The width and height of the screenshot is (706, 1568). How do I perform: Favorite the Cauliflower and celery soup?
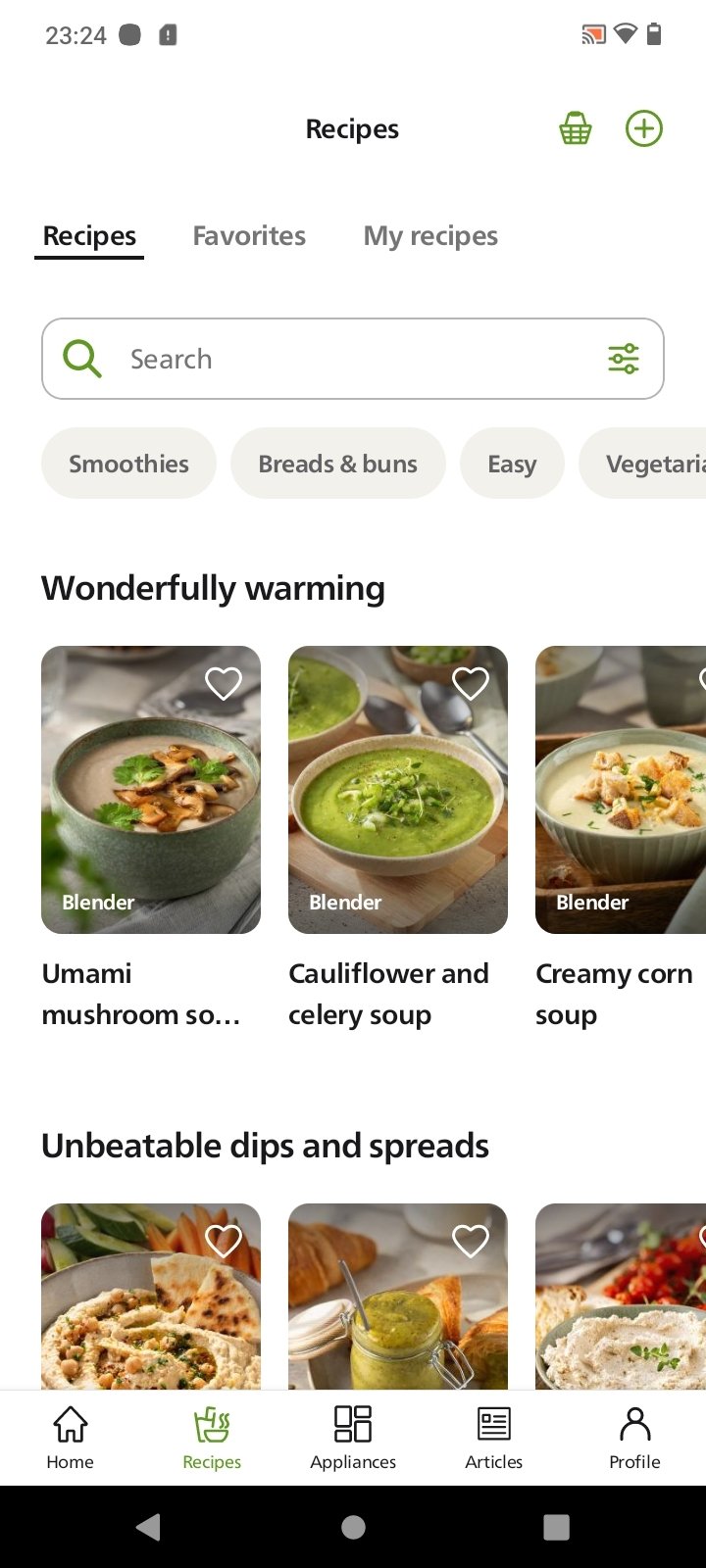coord(471,683)
